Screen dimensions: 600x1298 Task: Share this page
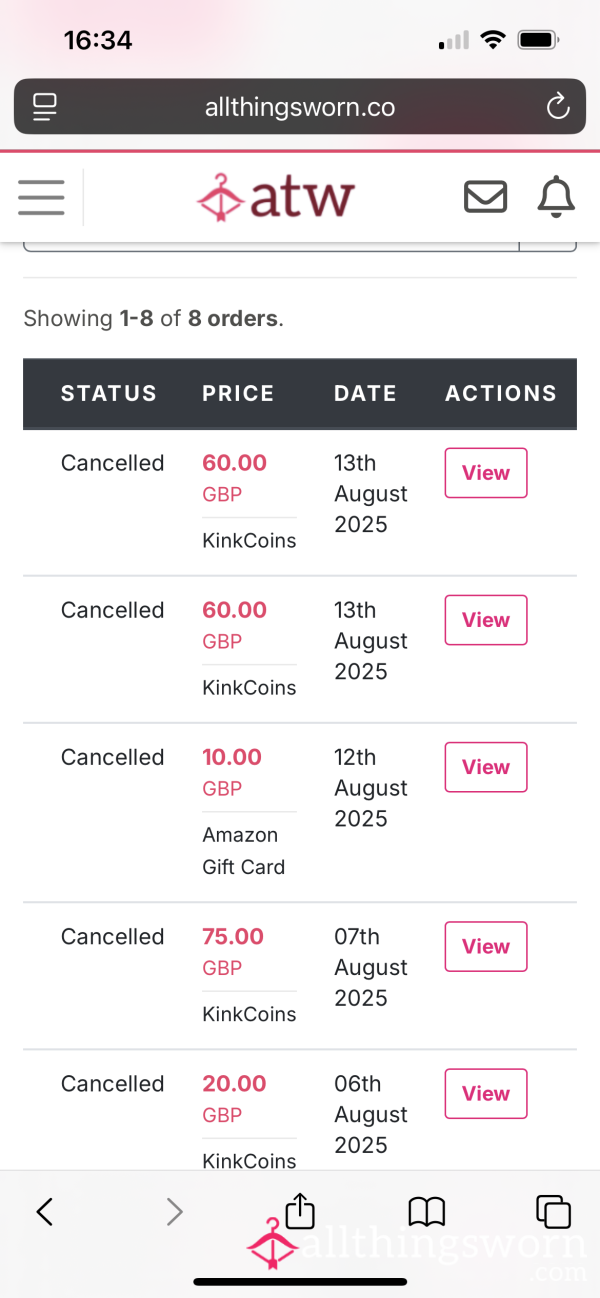point(300,1209)
